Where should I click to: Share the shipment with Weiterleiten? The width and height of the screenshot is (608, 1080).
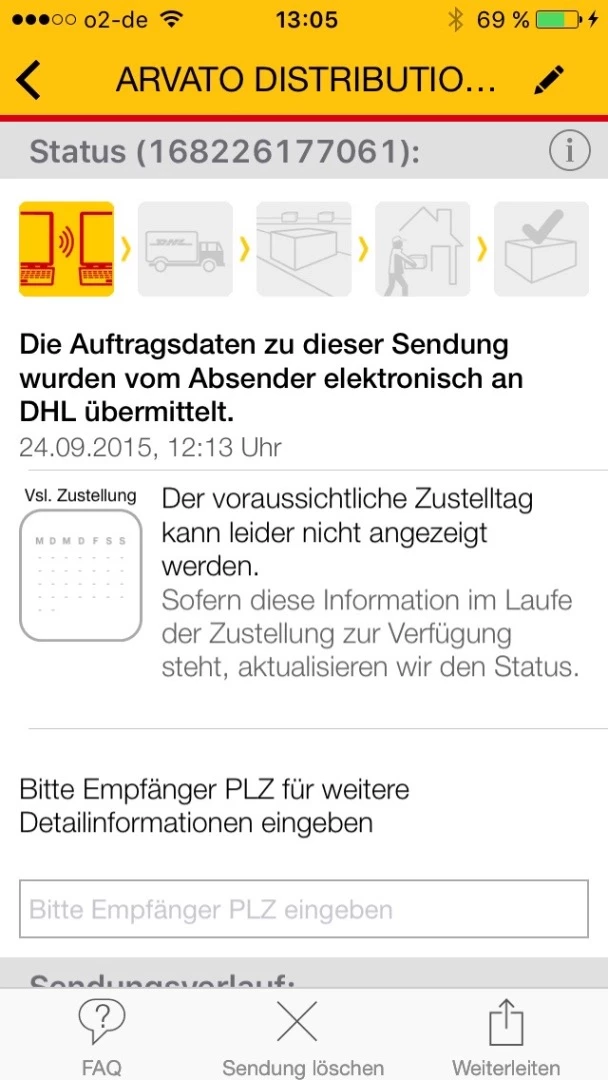click(x=505, y=1037)
